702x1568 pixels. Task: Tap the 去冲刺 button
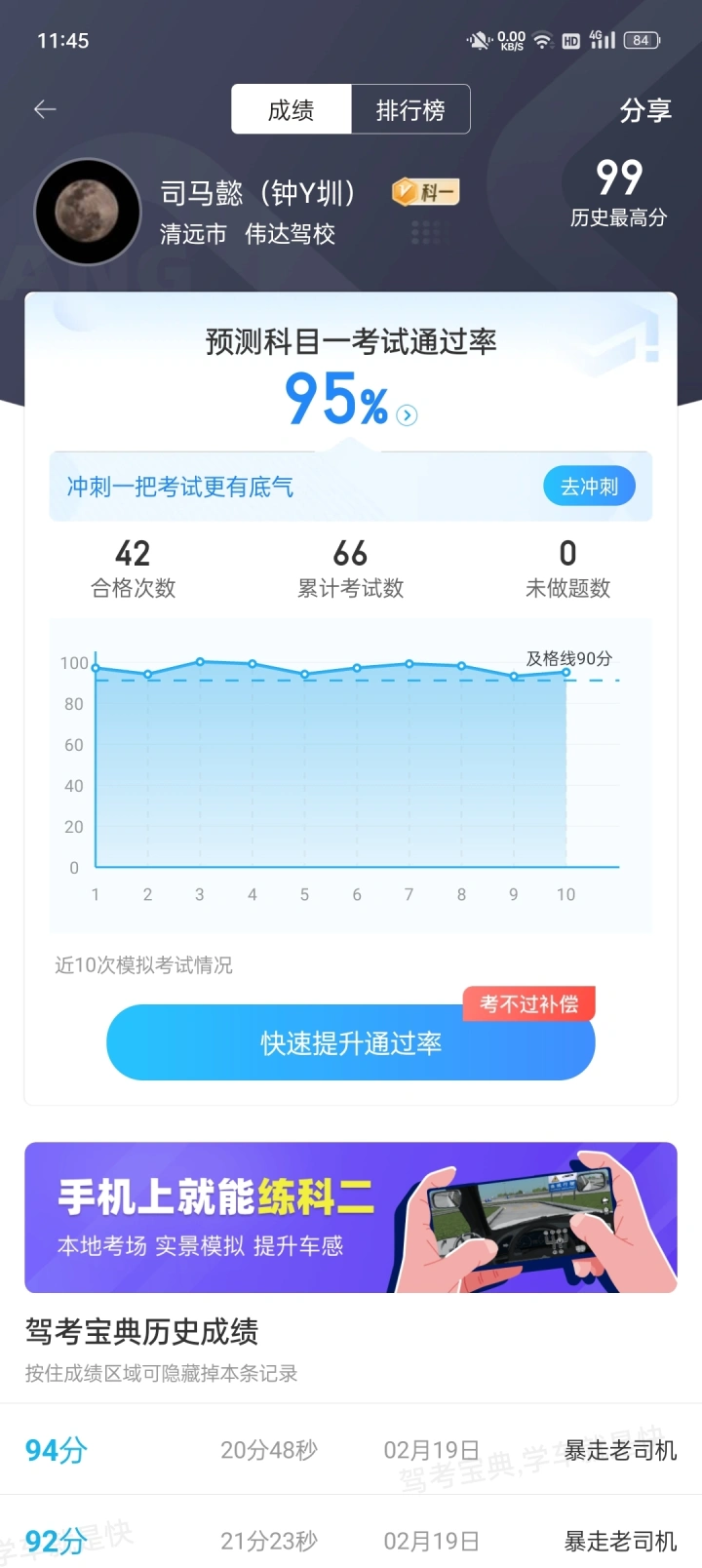click(589, 486)
